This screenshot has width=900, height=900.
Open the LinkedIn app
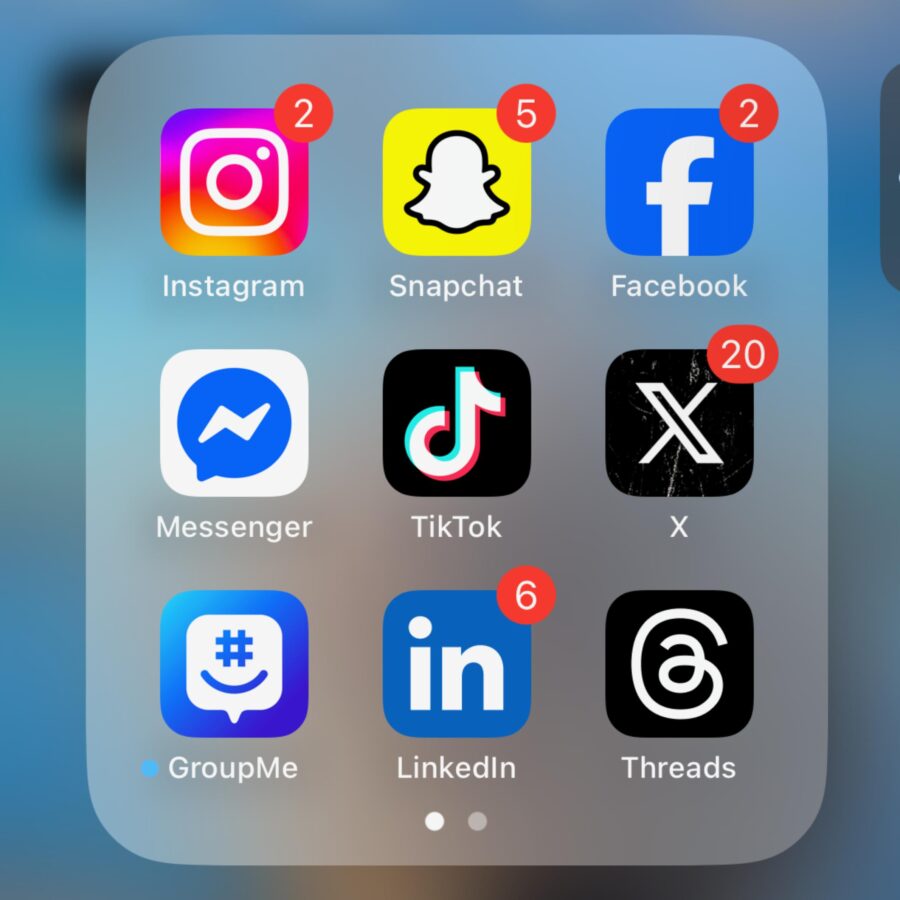pyautogui.click(x=456, y=664)
